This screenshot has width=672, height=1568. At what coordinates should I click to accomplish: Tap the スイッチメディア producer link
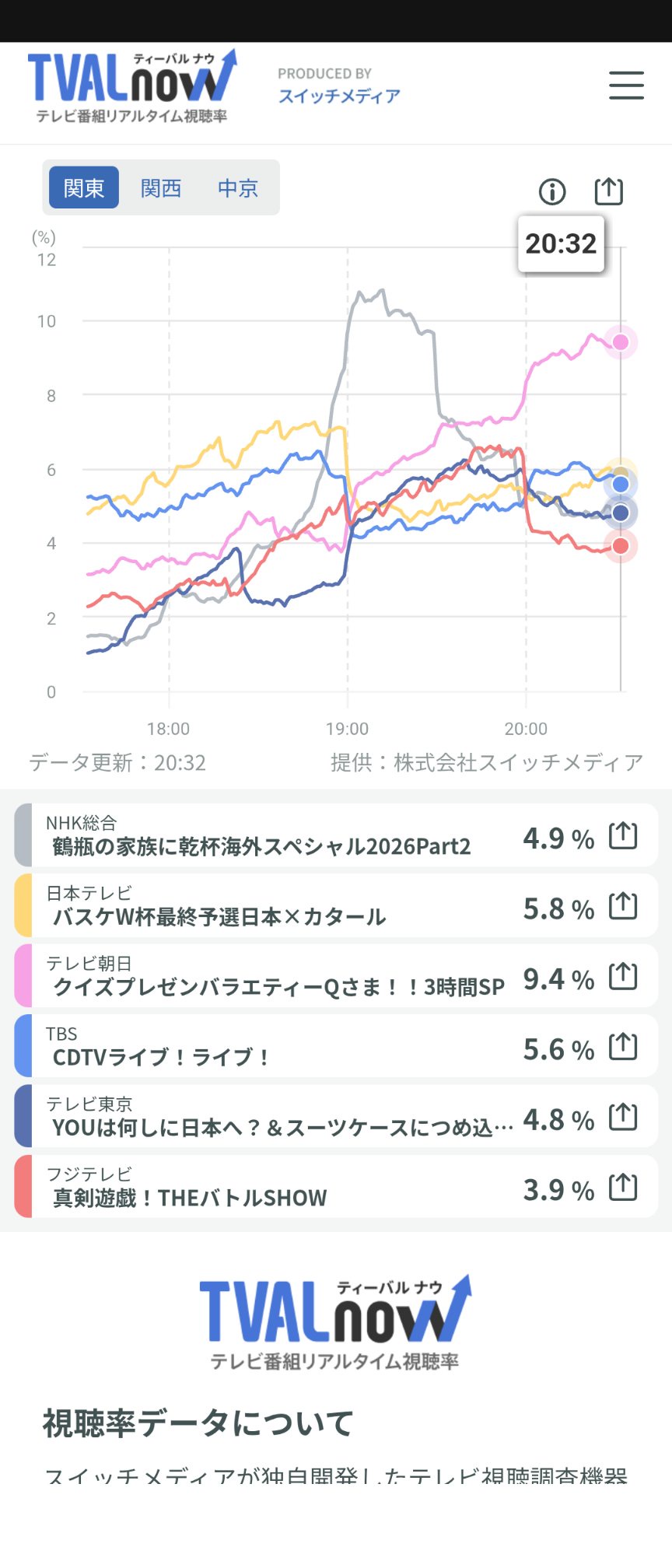[339, 96]
